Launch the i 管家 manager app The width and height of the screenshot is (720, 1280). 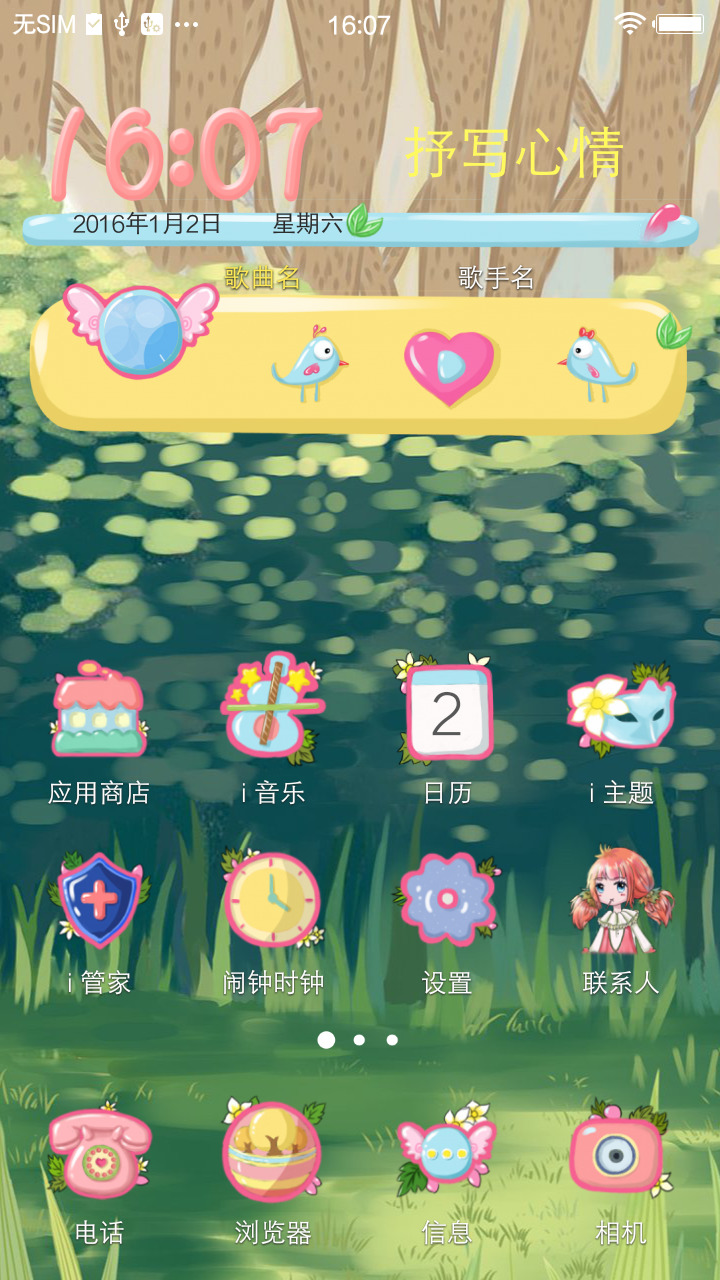tap(99, 900)
